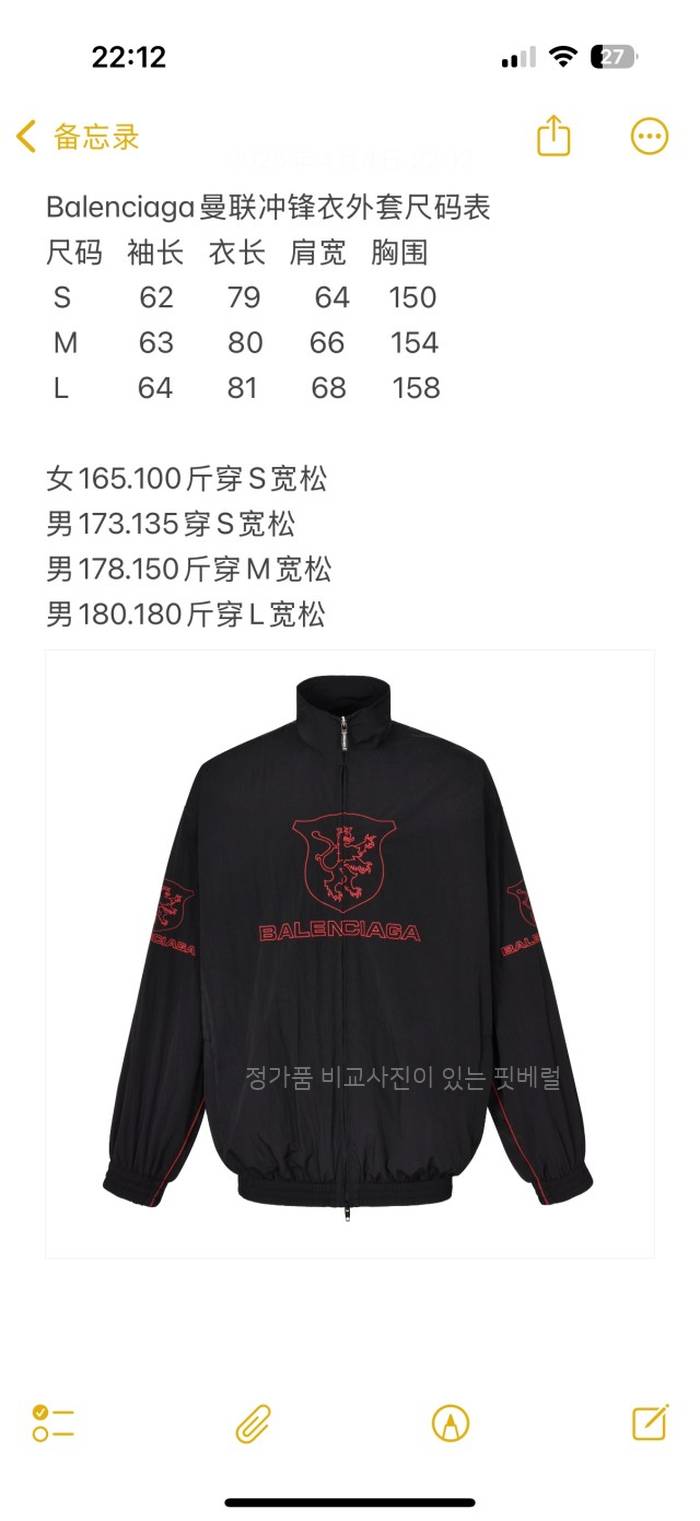Attach a file with the paperclip

[x=253, y=1422]
